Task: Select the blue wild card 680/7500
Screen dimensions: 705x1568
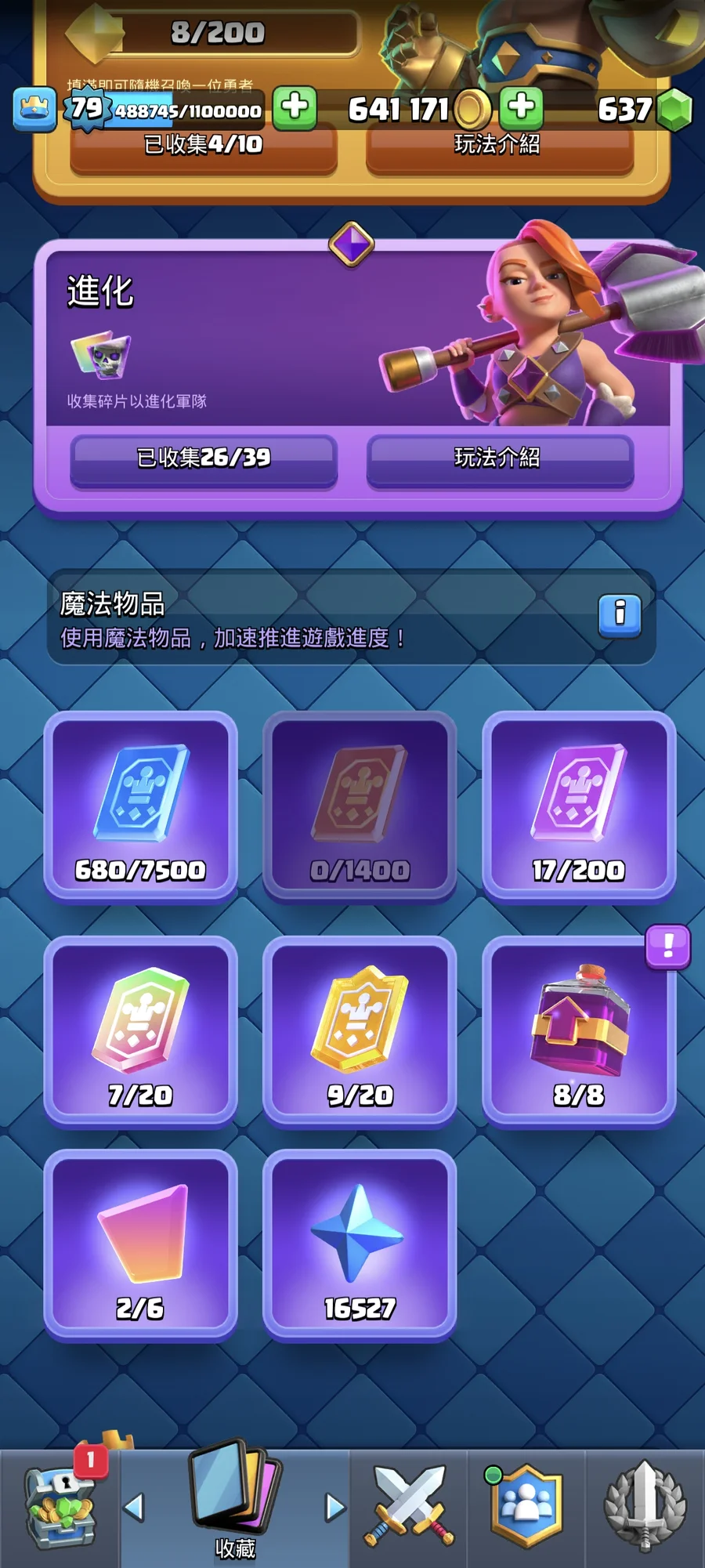Action: point(141,806)
